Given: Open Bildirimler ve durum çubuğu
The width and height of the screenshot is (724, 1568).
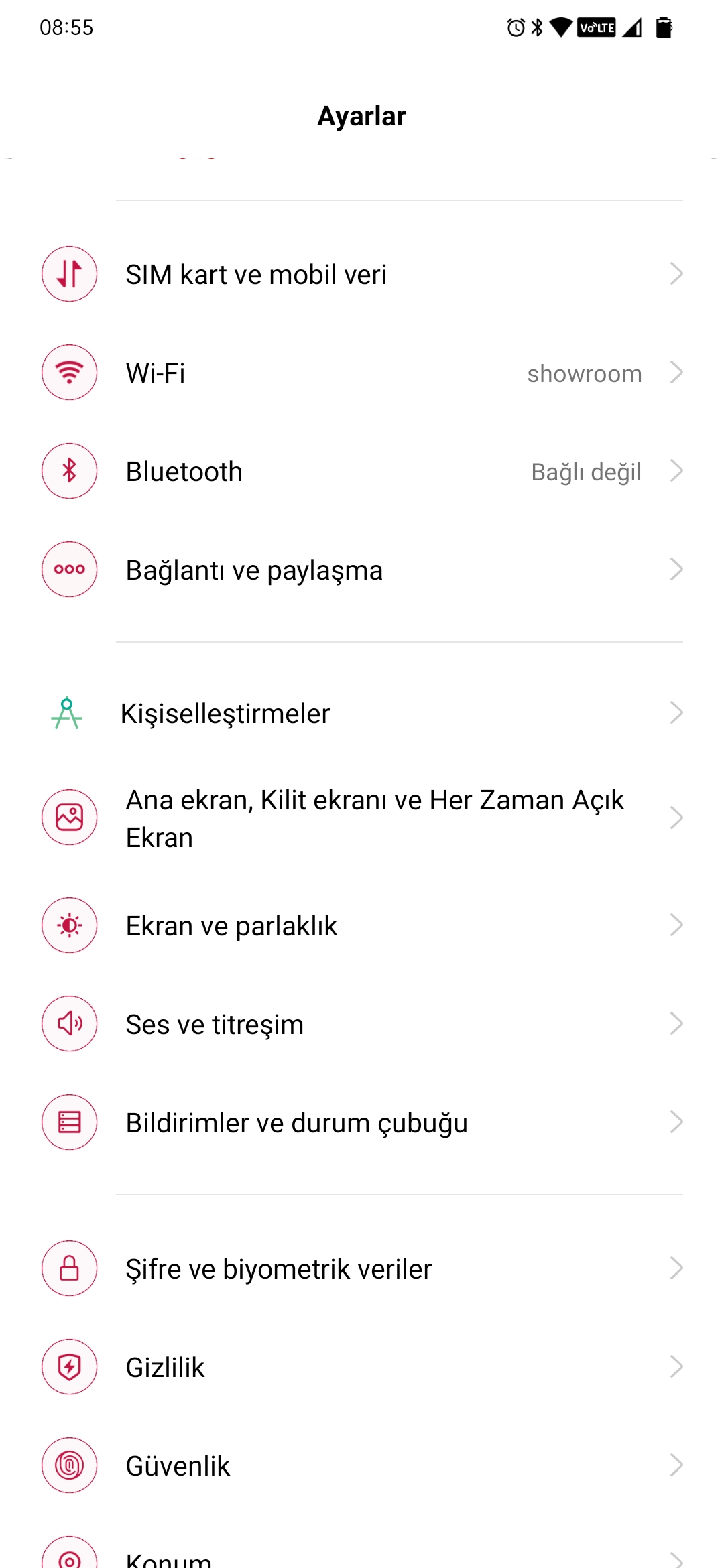Looking at the screenshot, I should click(362, 1122).
